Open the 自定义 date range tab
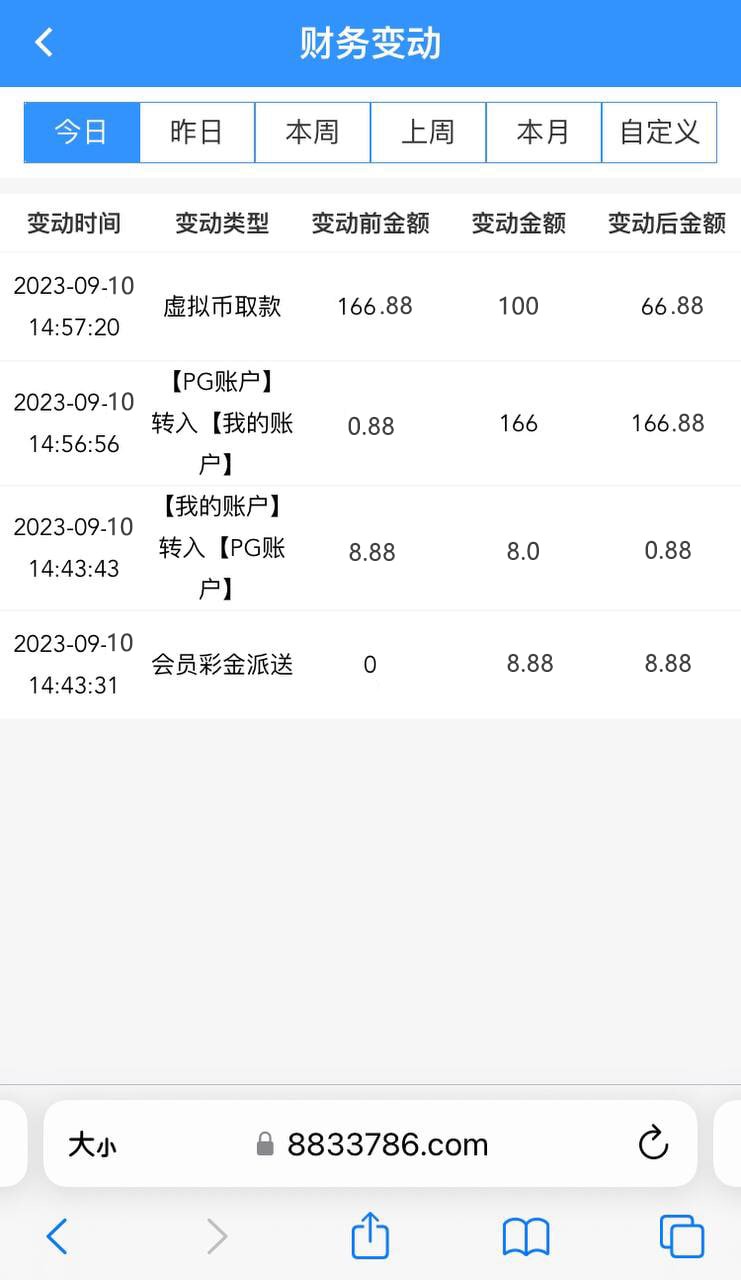Viewport: 741px width, 1280px height. point(659,132)
